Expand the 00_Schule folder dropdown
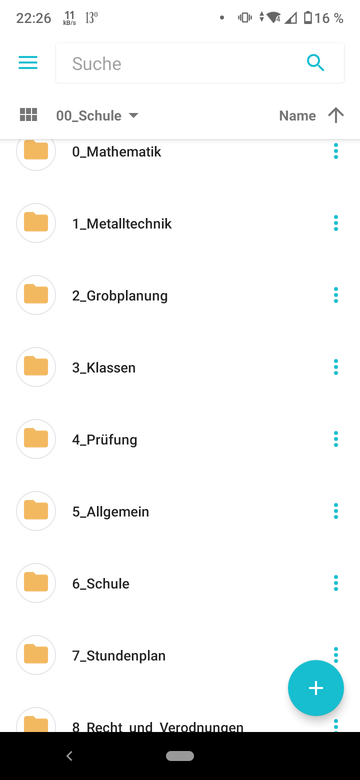This screenshot has width=360, height=780. click(x=97, y=115)
